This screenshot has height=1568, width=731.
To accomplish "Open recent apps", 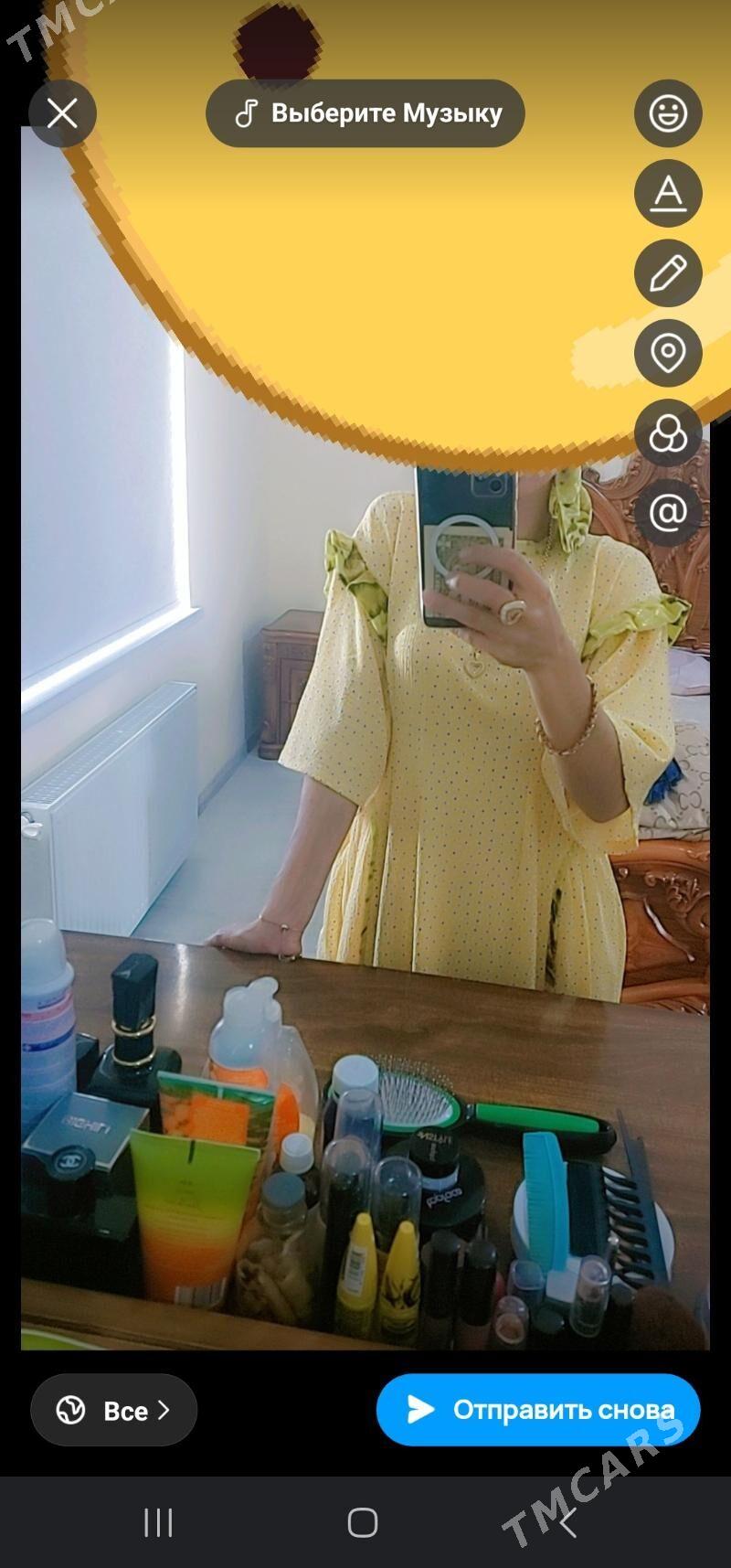I will coord(158,1522).
